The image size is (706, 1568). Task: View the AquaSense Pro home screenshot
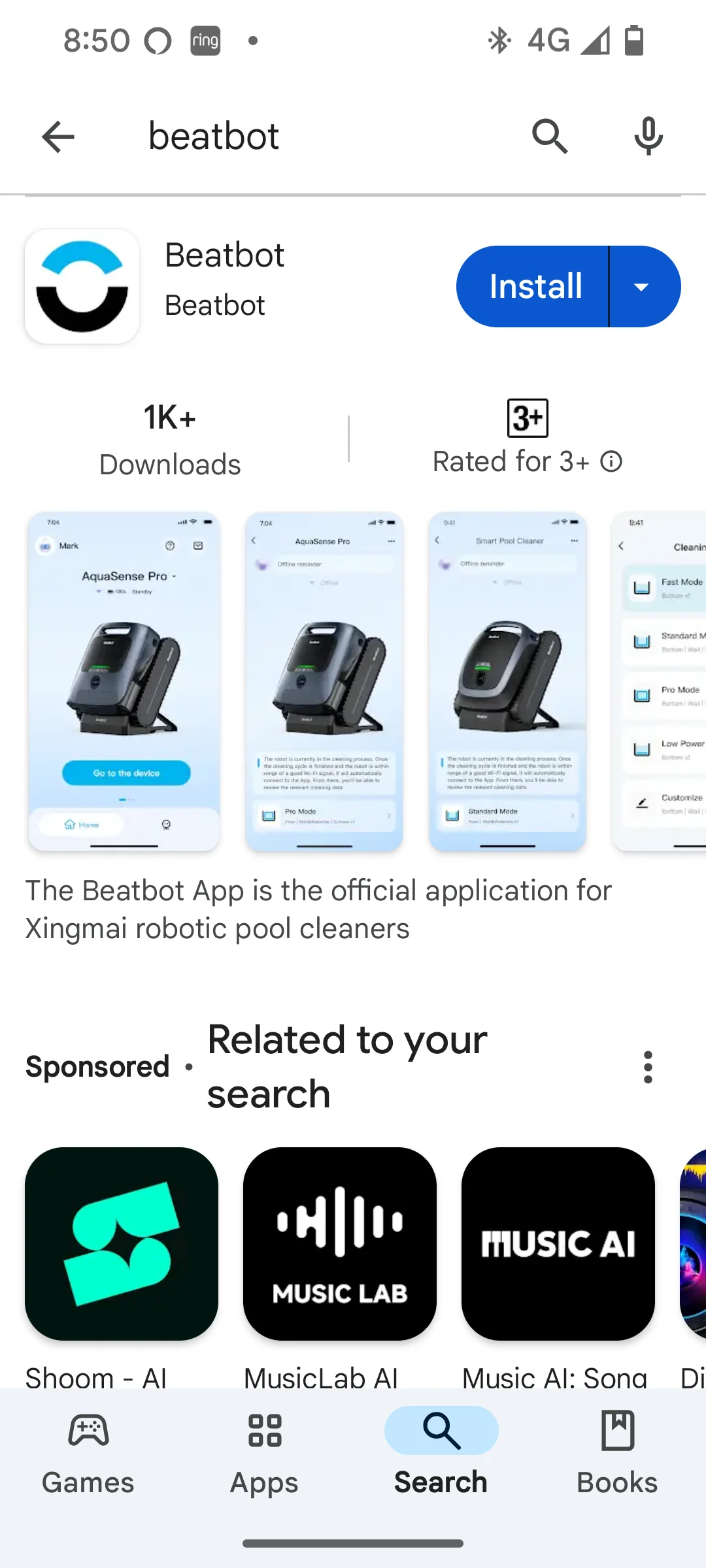point(124,681)
